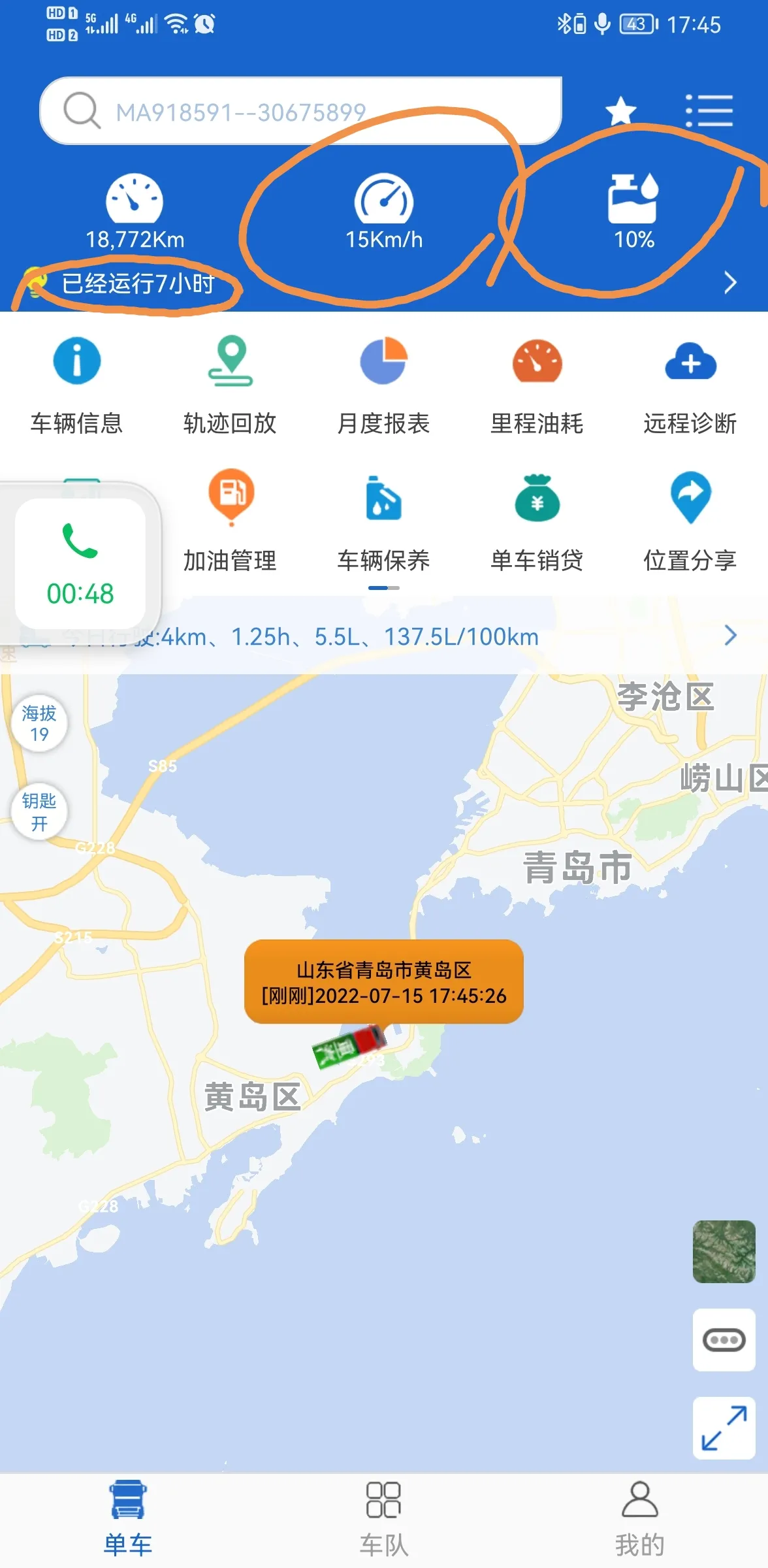Return to the ongoing call bubble

tap(80, 563)
